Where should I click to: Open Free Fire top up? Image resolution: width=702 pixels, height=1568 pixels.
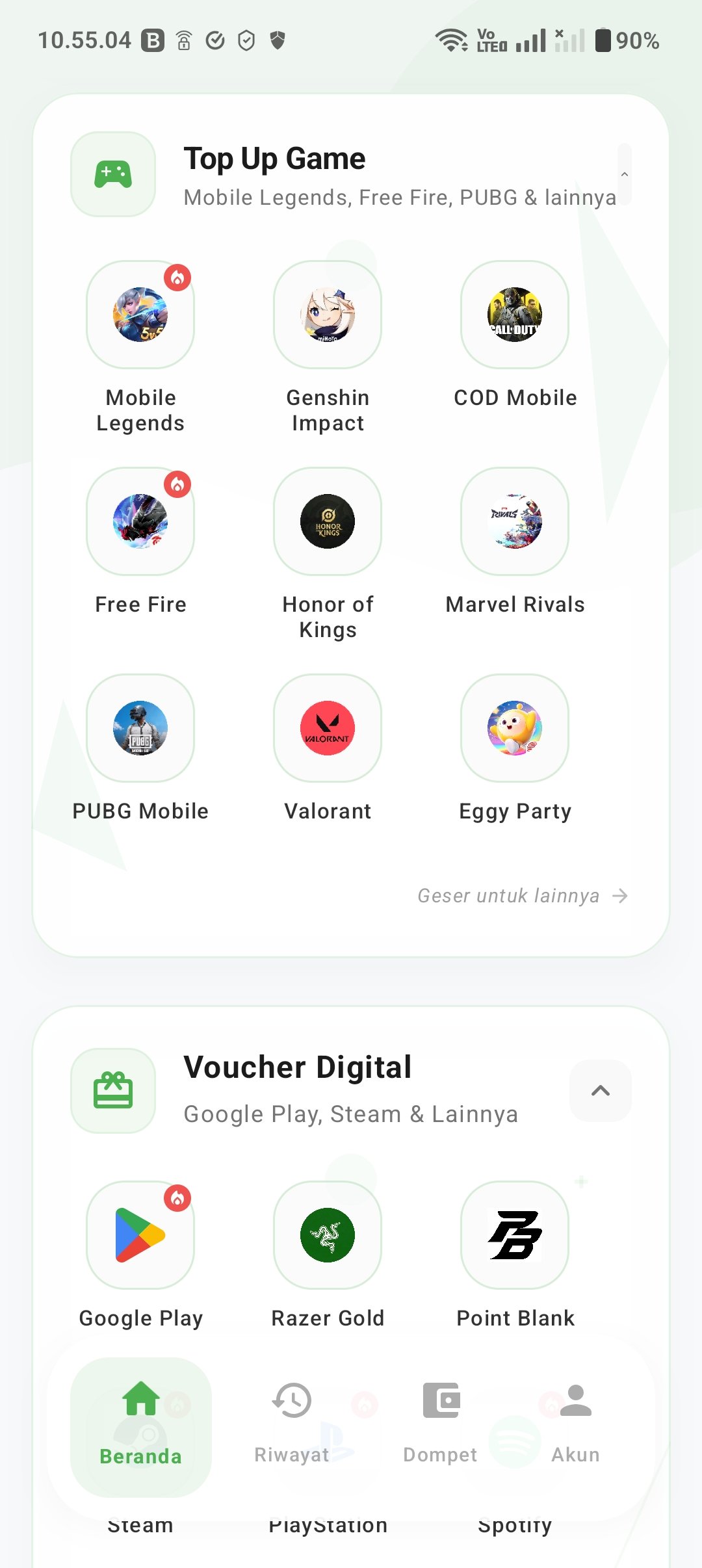coord(140,522)
